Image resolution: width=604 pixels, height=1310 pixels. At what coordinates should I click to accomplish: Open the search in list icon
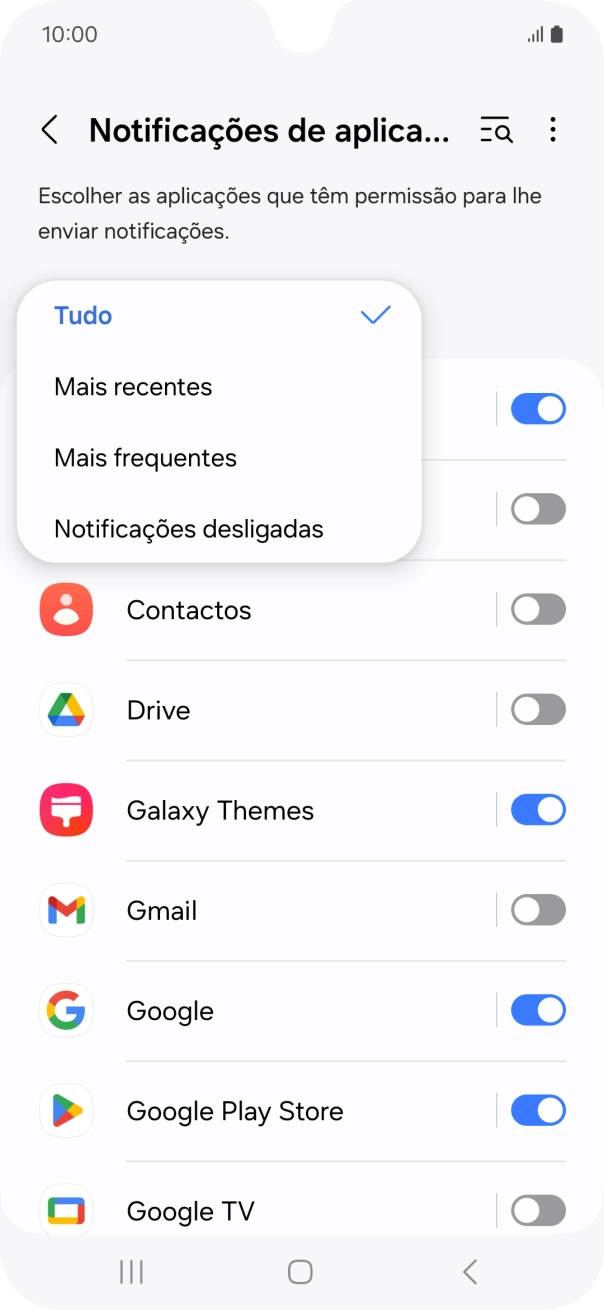[x=496, y=130]
